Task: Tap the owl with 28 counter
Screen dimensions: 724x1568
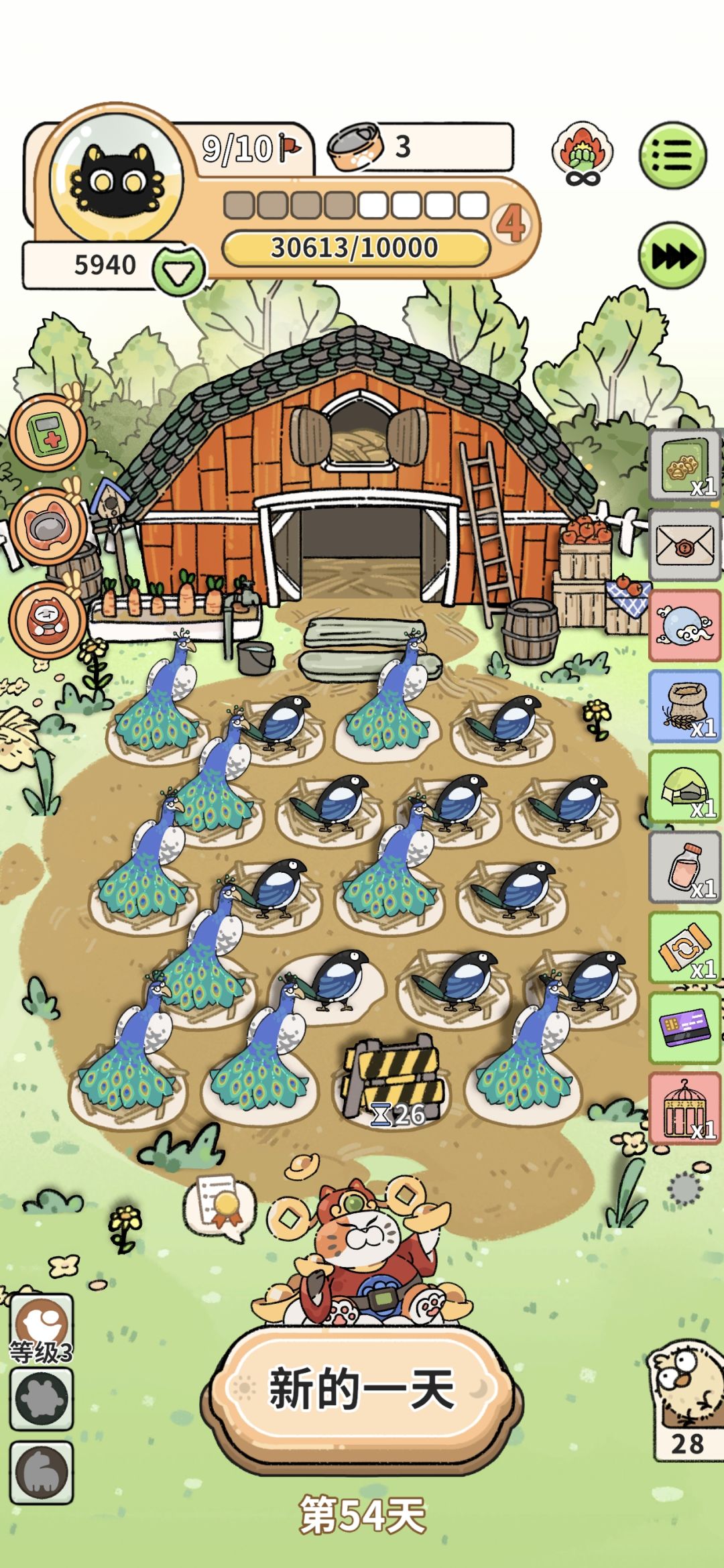Action: [688, 1401]
